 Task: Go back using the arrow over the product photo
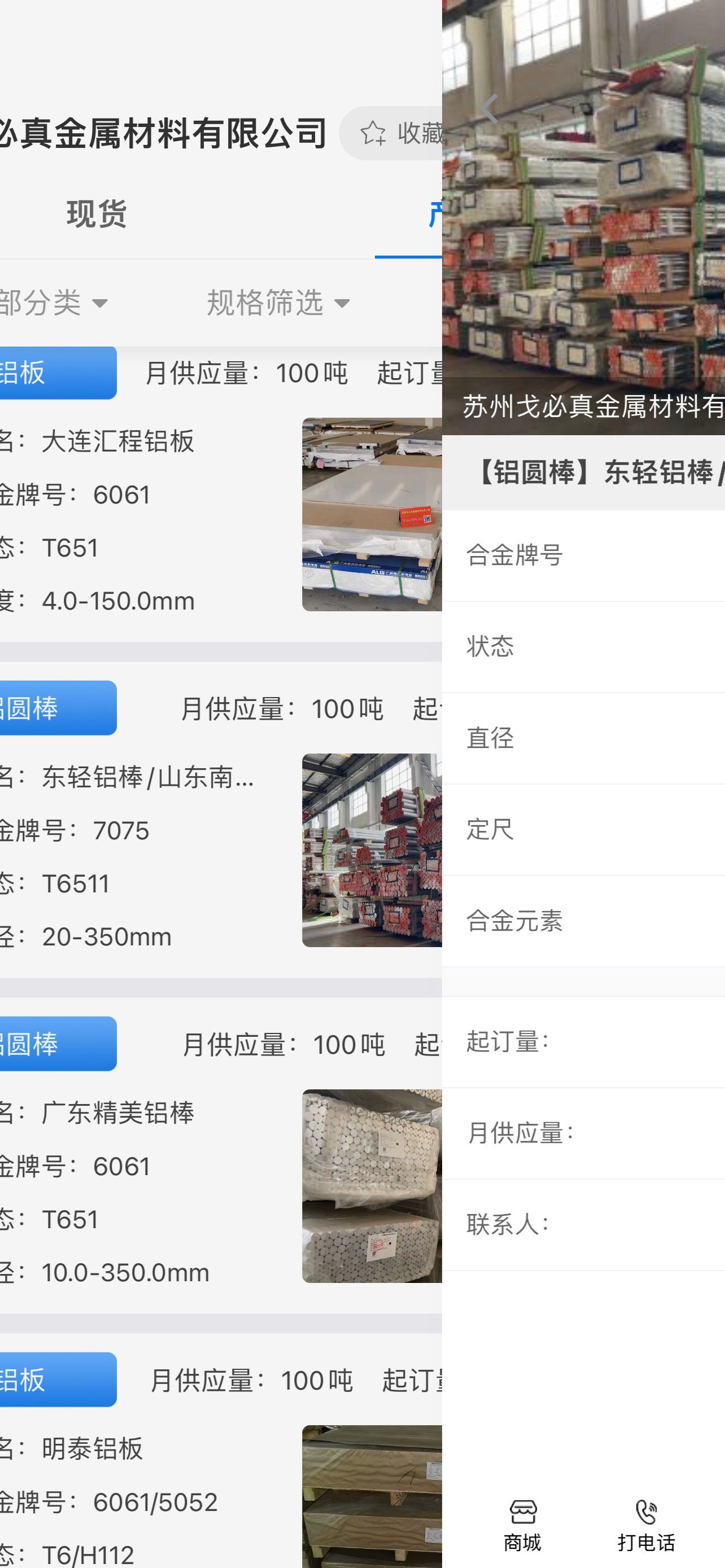click(x=490, y=110)
